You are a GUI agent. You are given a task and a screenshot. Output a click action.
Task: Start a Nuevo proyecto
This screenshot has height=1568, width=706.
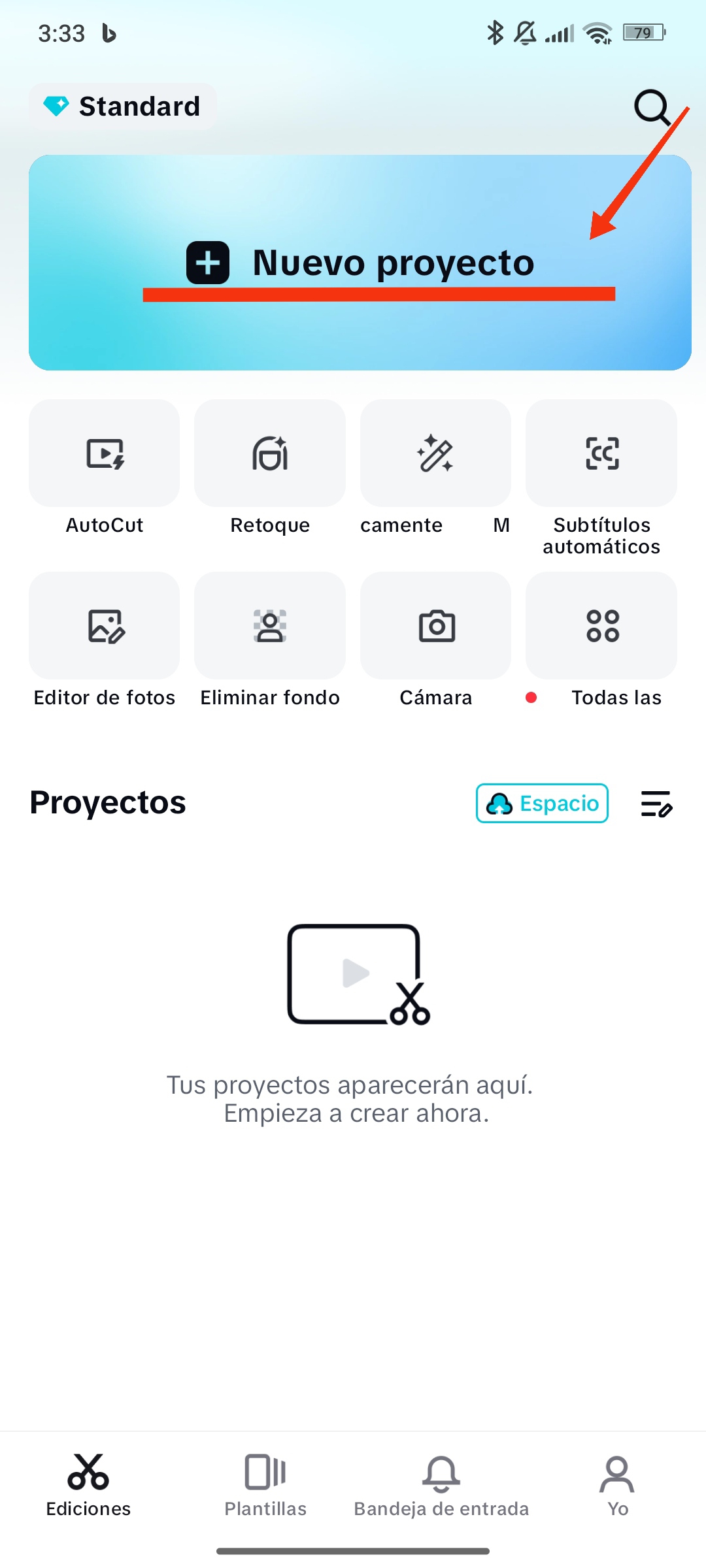point(360,263)
